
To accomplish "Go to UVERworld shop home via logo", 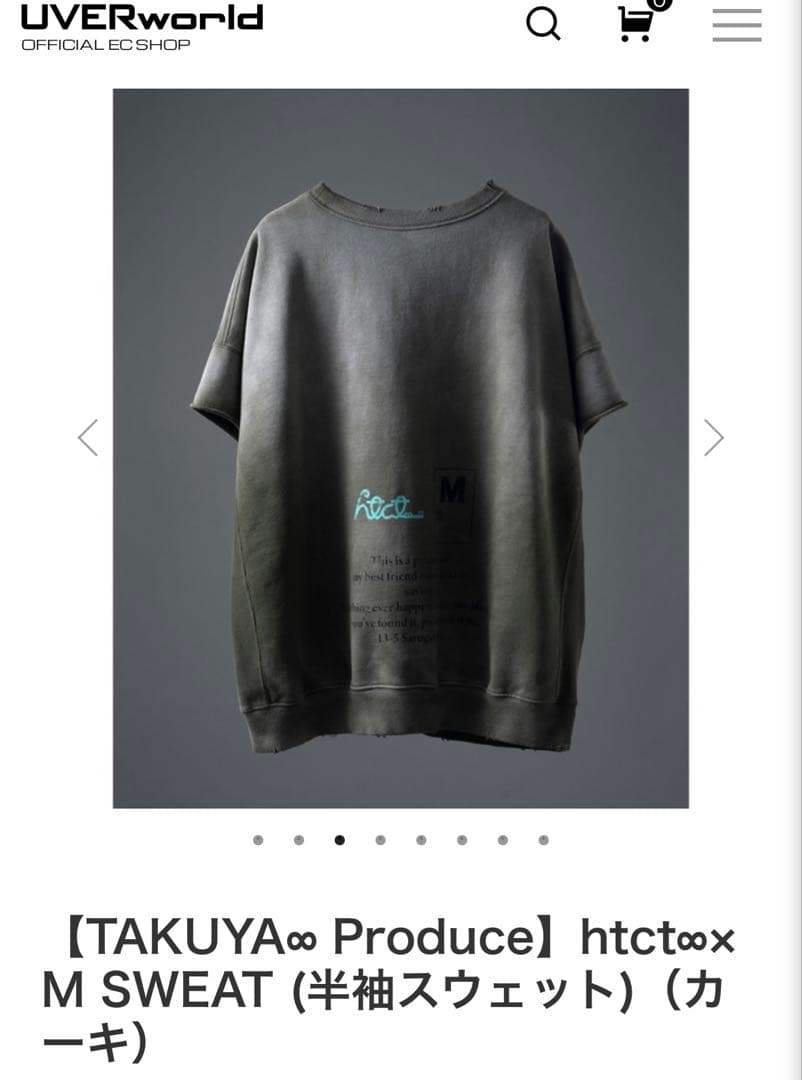I will pyautogui.click(x=141, y=26).
